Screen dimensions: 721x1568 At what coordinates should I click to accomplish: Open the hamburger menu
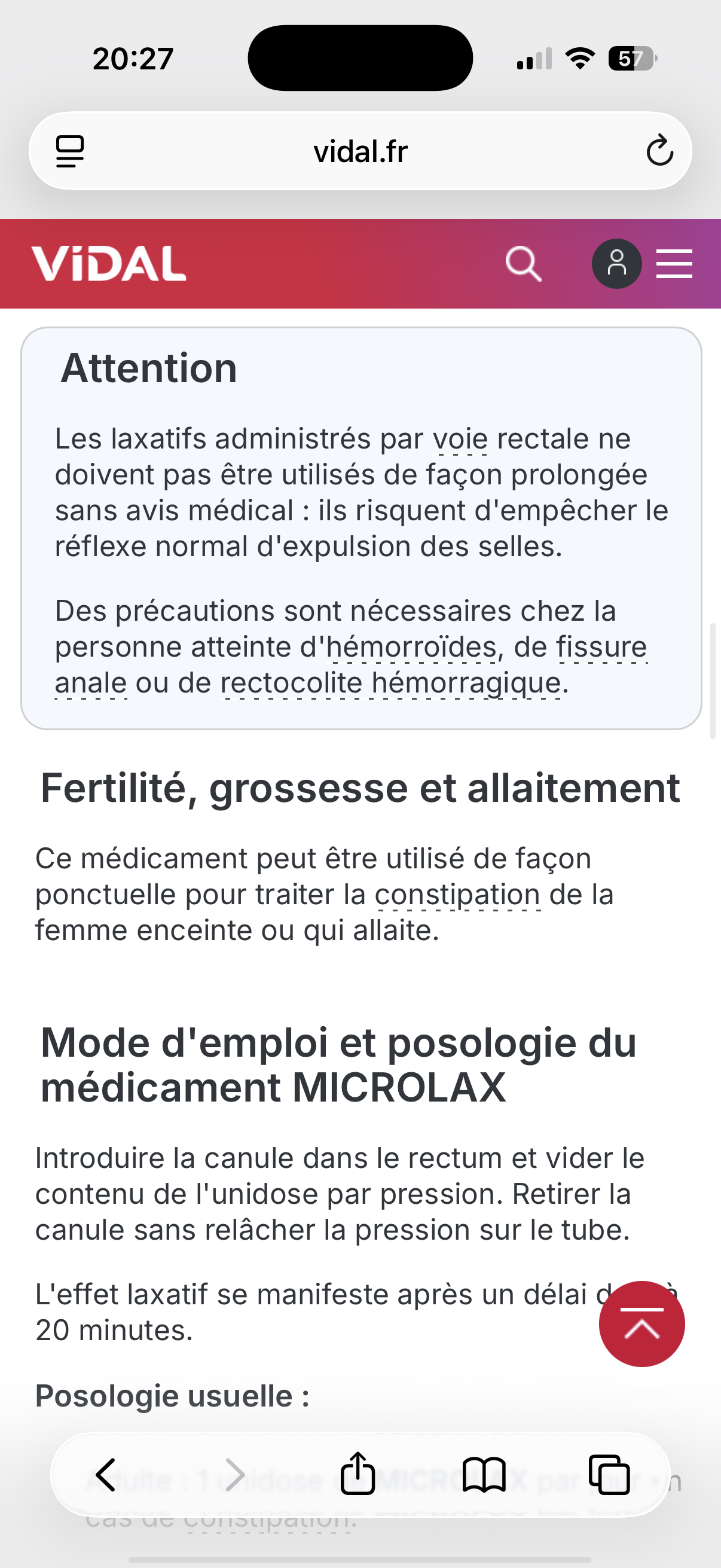point(674,264)
